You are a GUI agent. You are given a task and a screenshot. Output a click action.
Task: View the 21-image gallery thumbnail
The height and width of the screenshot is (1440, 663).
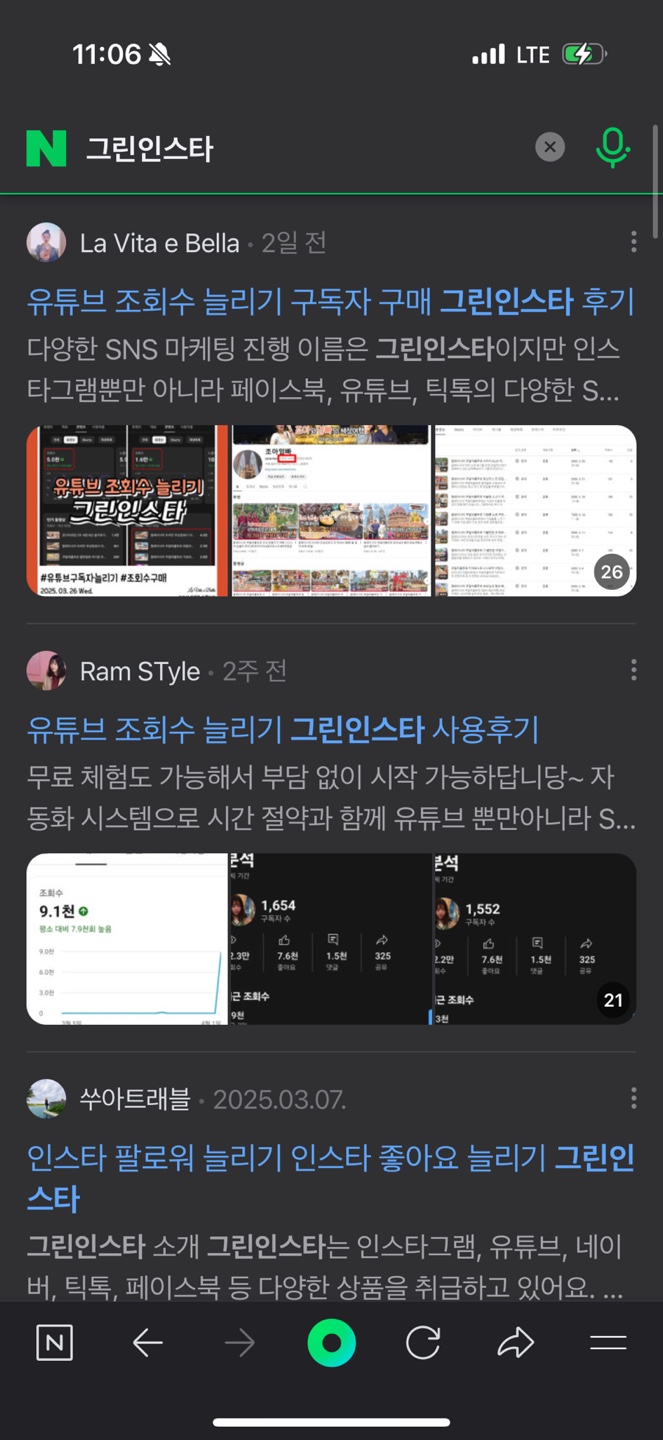pyautogui.click(x=535, y=938)
